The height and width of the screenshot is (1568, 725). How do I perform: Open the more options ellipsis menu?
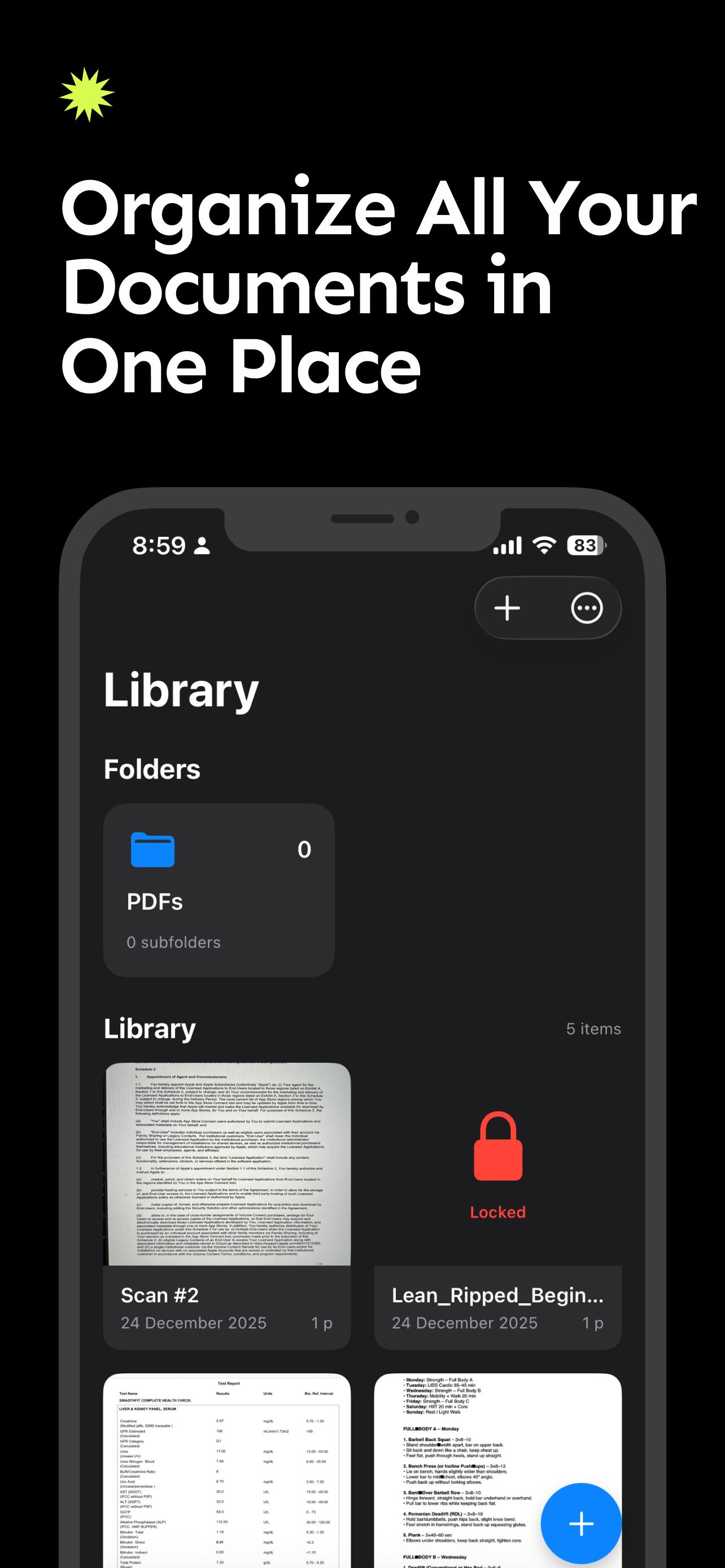pos(587,607)
